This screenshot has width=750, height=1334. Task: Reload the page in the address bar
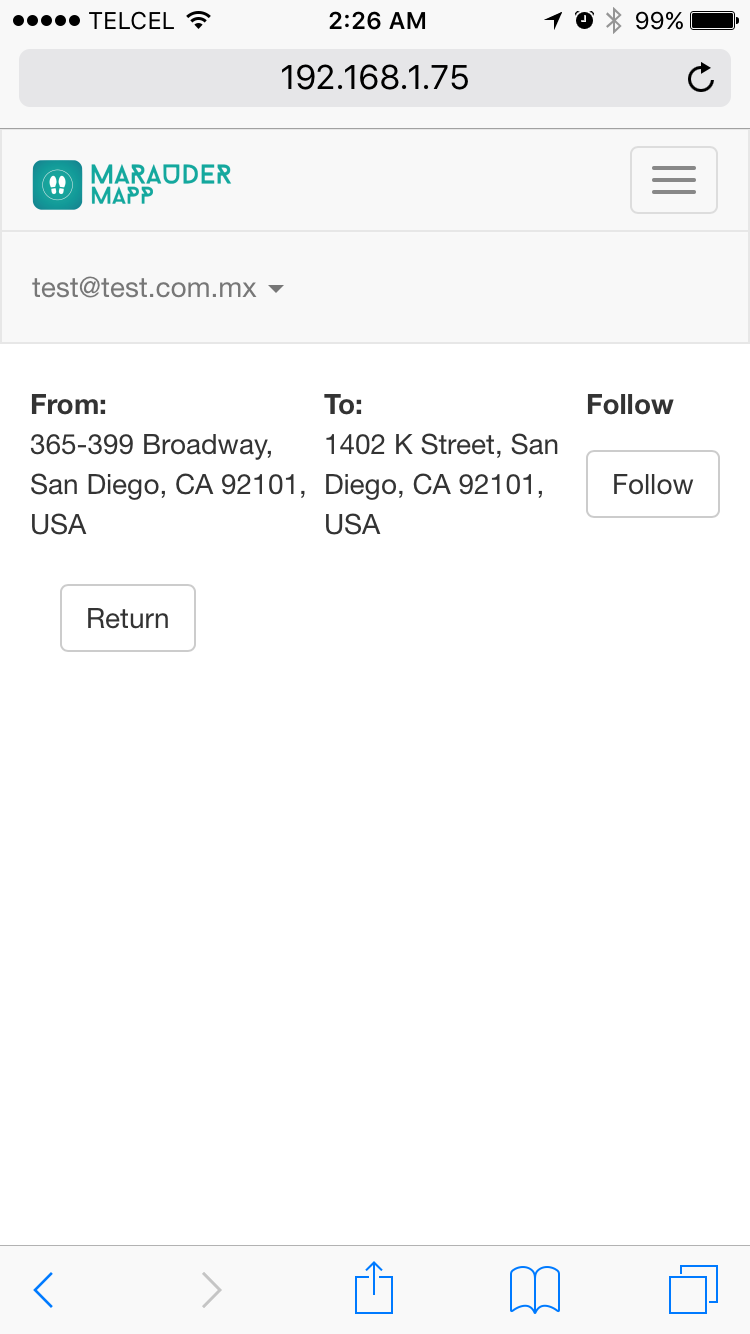[701, 78]
